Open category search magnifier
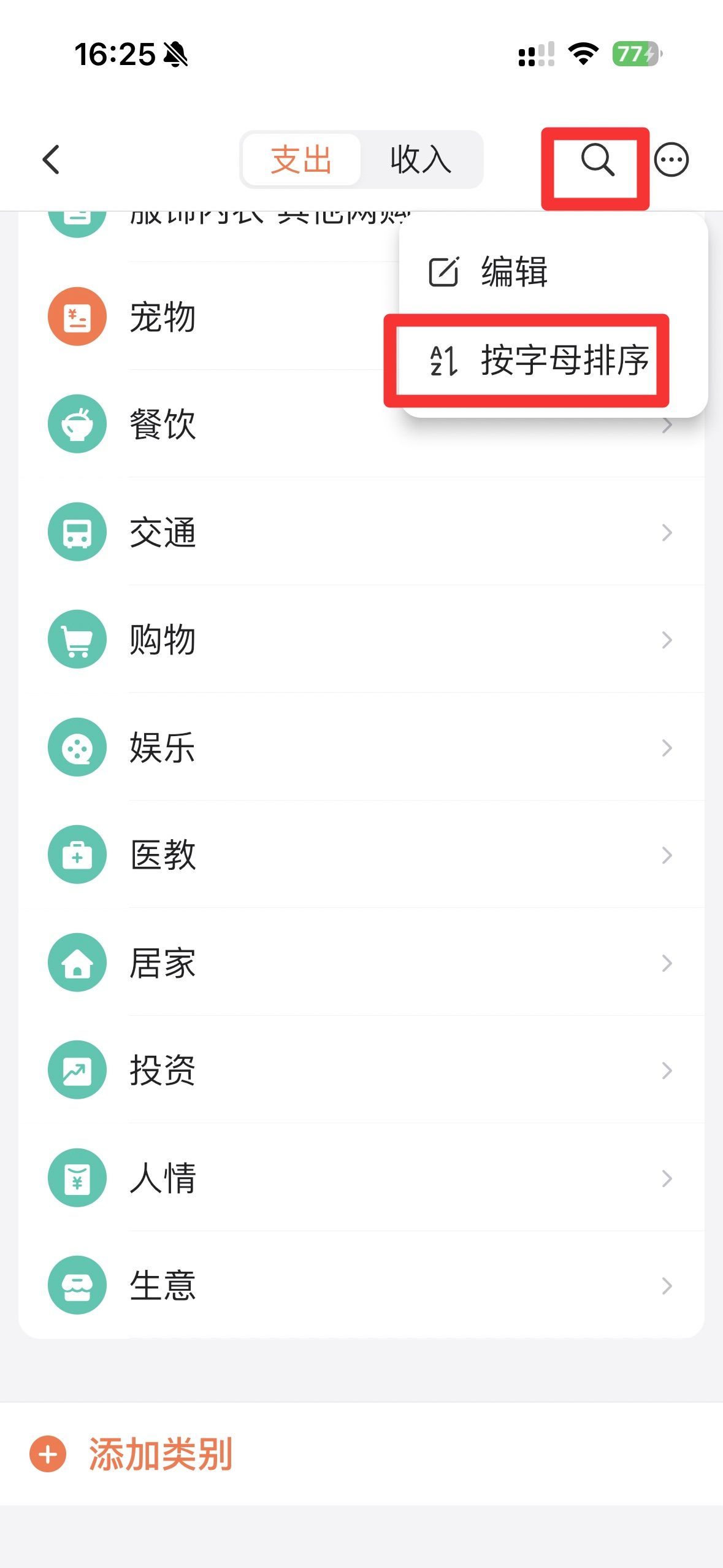The image size is (723, 1568). coord(597,160)
